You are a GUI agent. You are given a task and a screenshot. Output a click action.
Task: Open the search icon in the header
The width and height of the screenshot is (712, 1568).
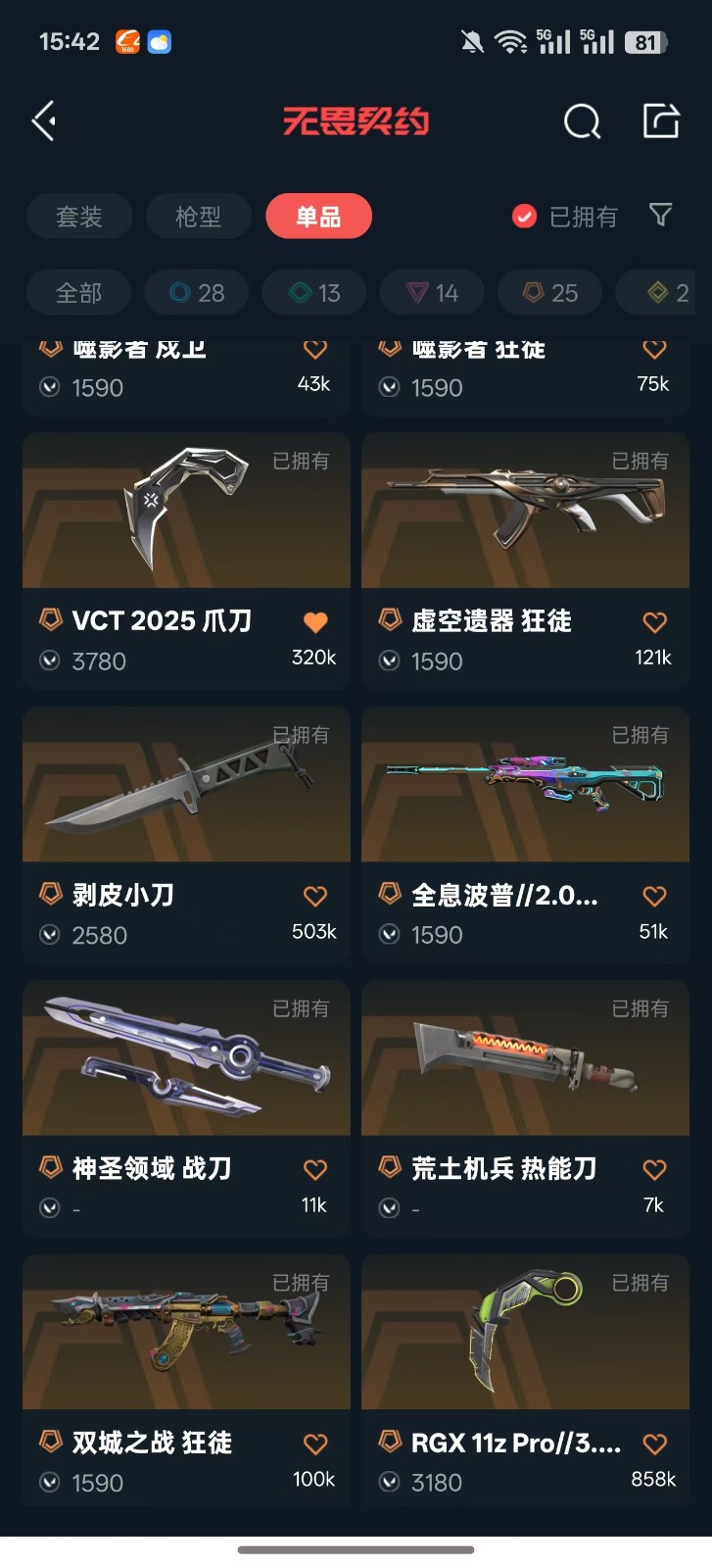(x=582, y=122)
